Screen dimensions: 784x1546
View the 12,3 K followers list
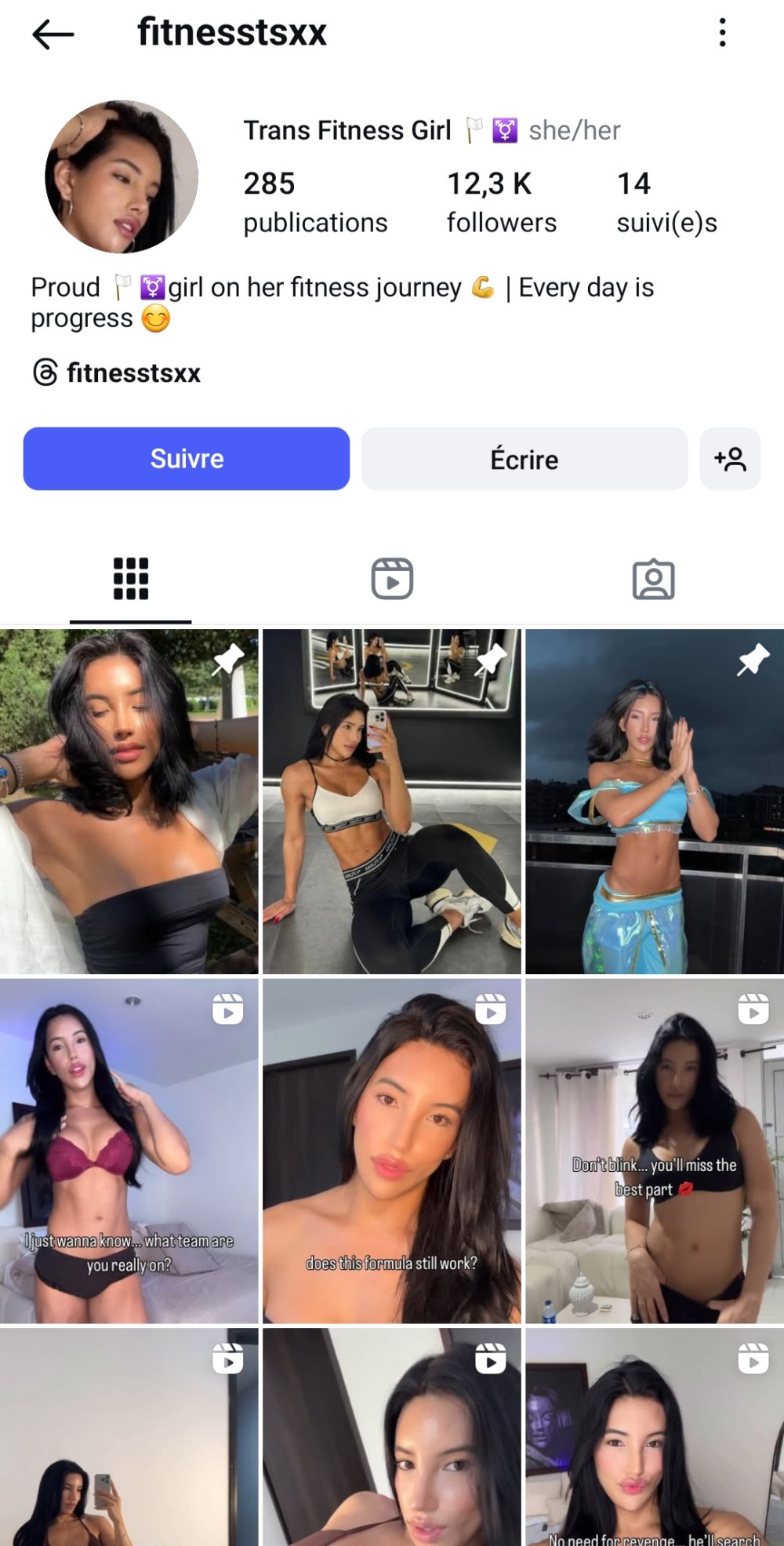coord(501,202)
